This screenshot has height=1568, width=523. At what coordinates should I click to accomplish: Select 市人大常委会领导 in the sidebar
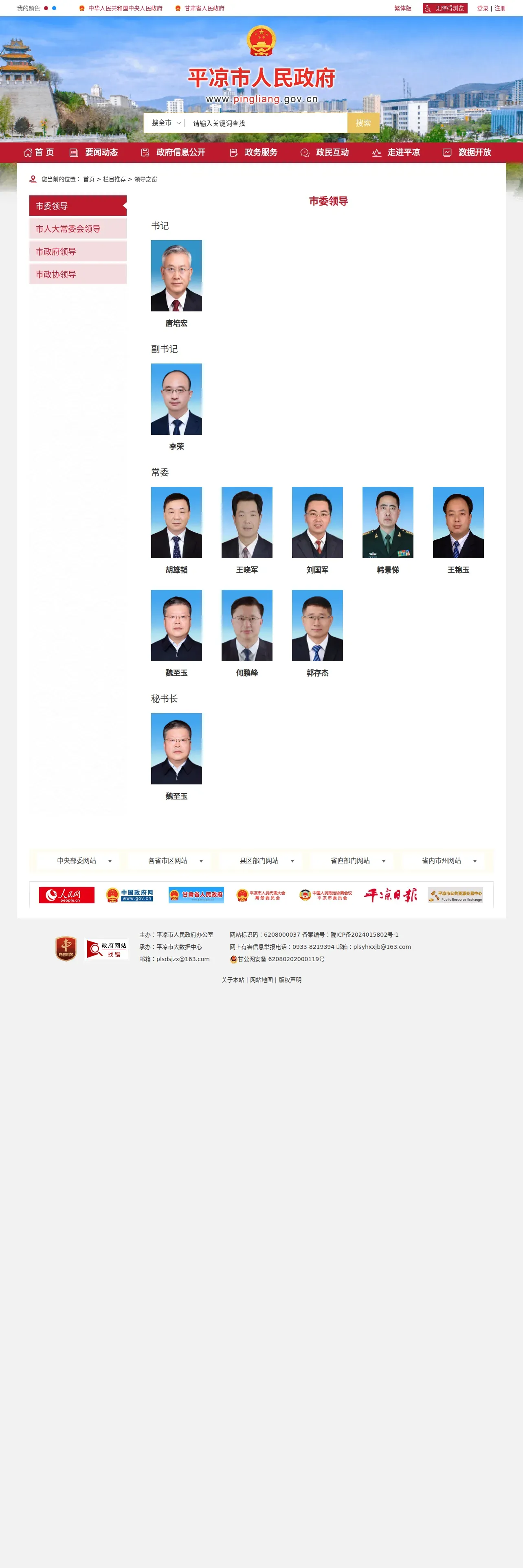tap(78, 229)
